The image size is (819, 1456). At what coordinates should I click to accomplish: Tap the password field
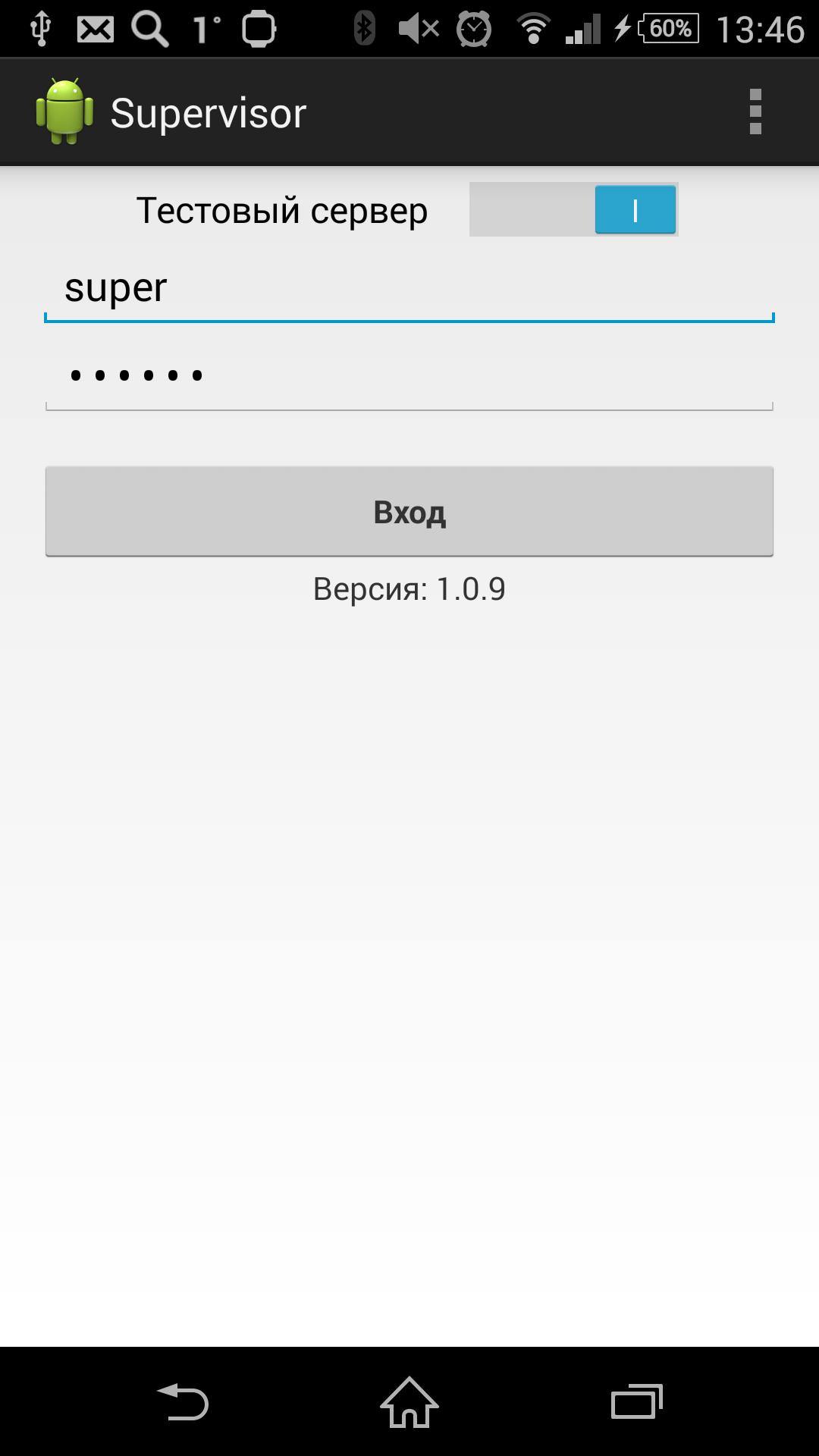409,376
